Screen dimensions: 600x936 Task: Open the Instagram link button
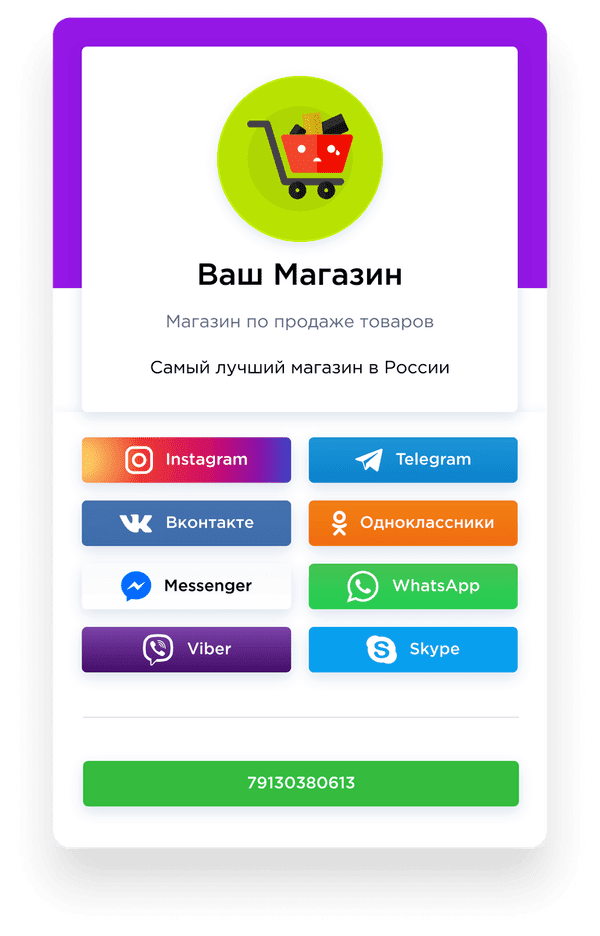pyautogui.click(x=186, y=460)
